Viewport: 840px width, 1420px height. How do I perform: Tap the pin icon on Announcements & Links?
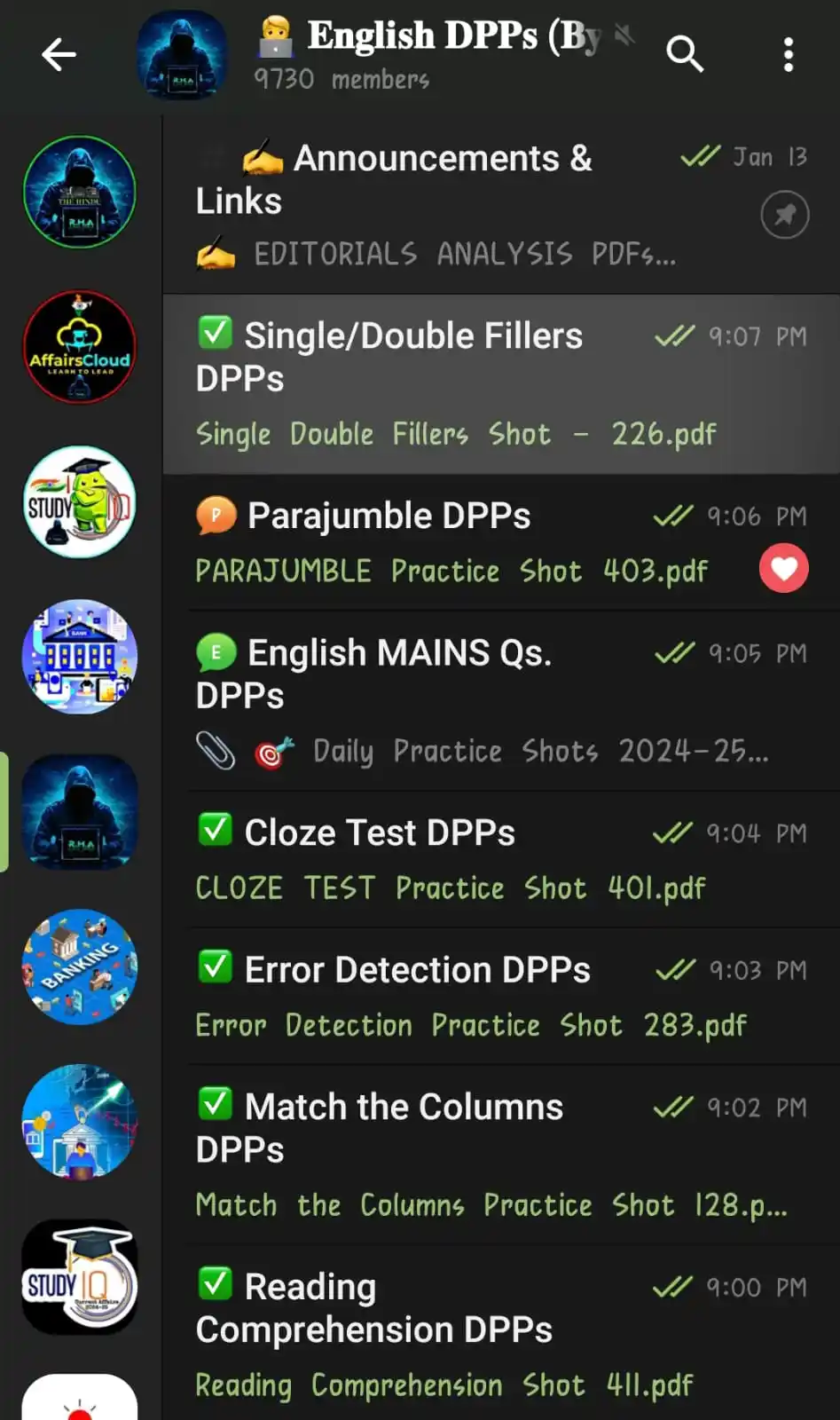coord(784,215)
